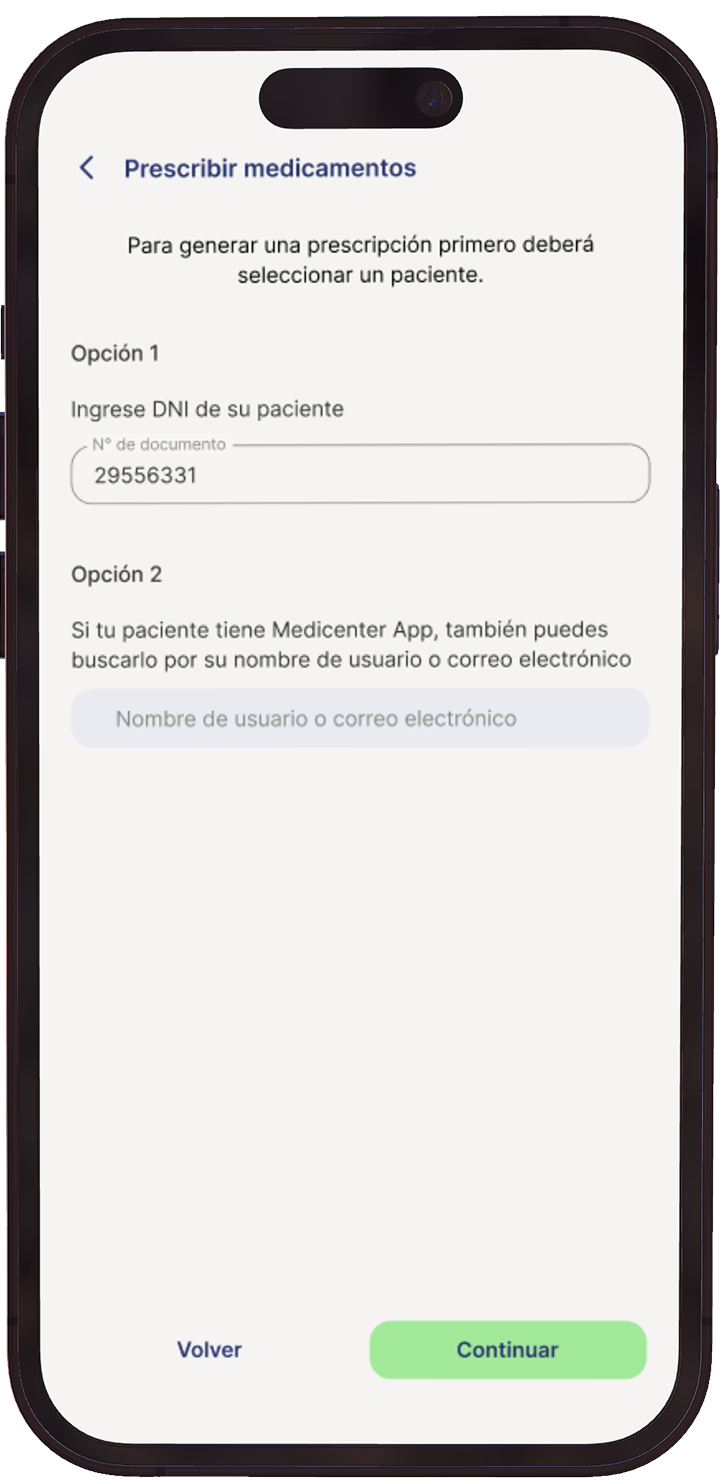
Task: Tap the N° de documento field
Action: point(360,475)
